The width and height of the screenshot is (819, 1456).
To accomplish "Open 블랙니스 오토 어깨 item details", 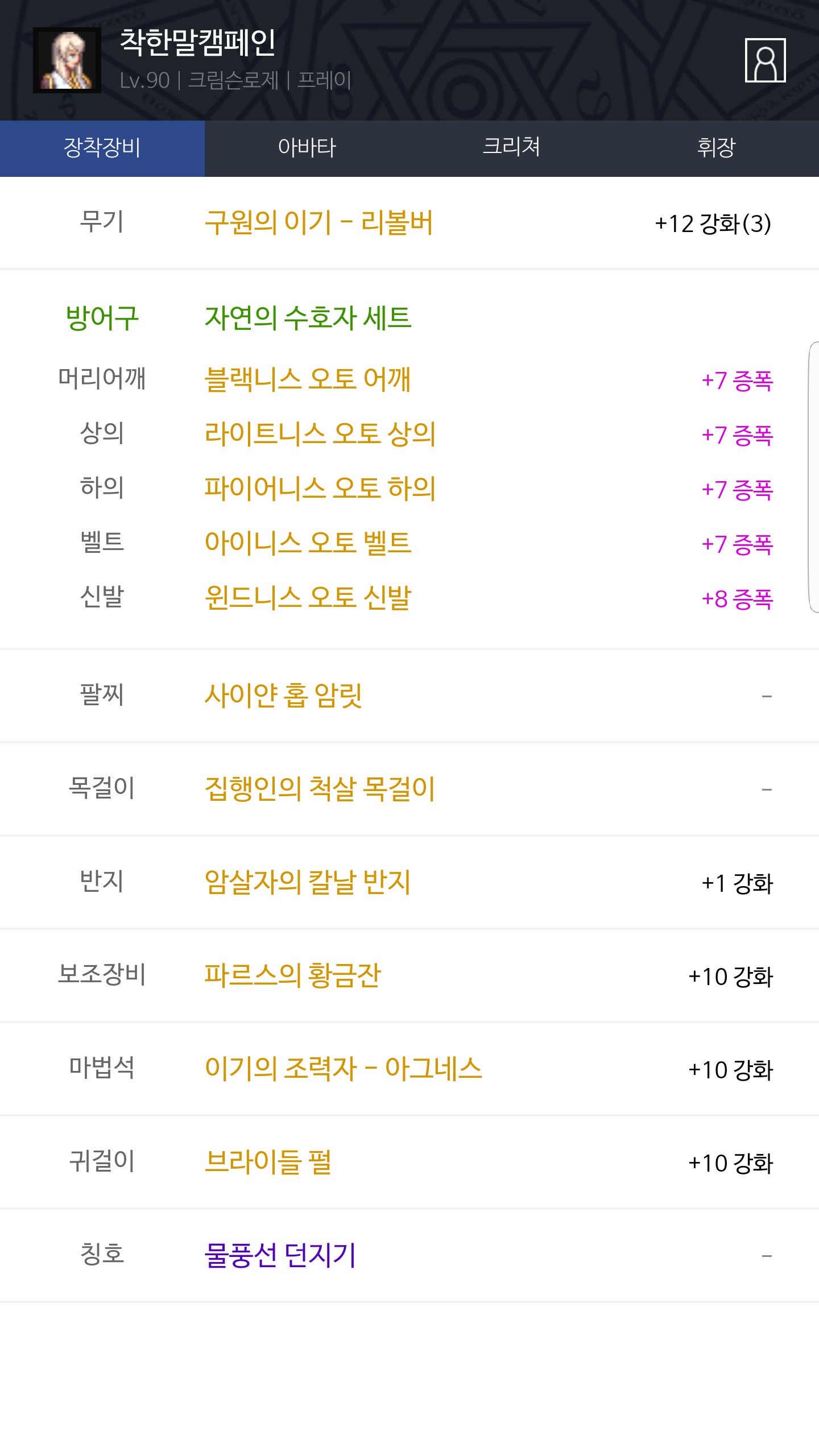I will pyautogui.click(x=308, y=380).
